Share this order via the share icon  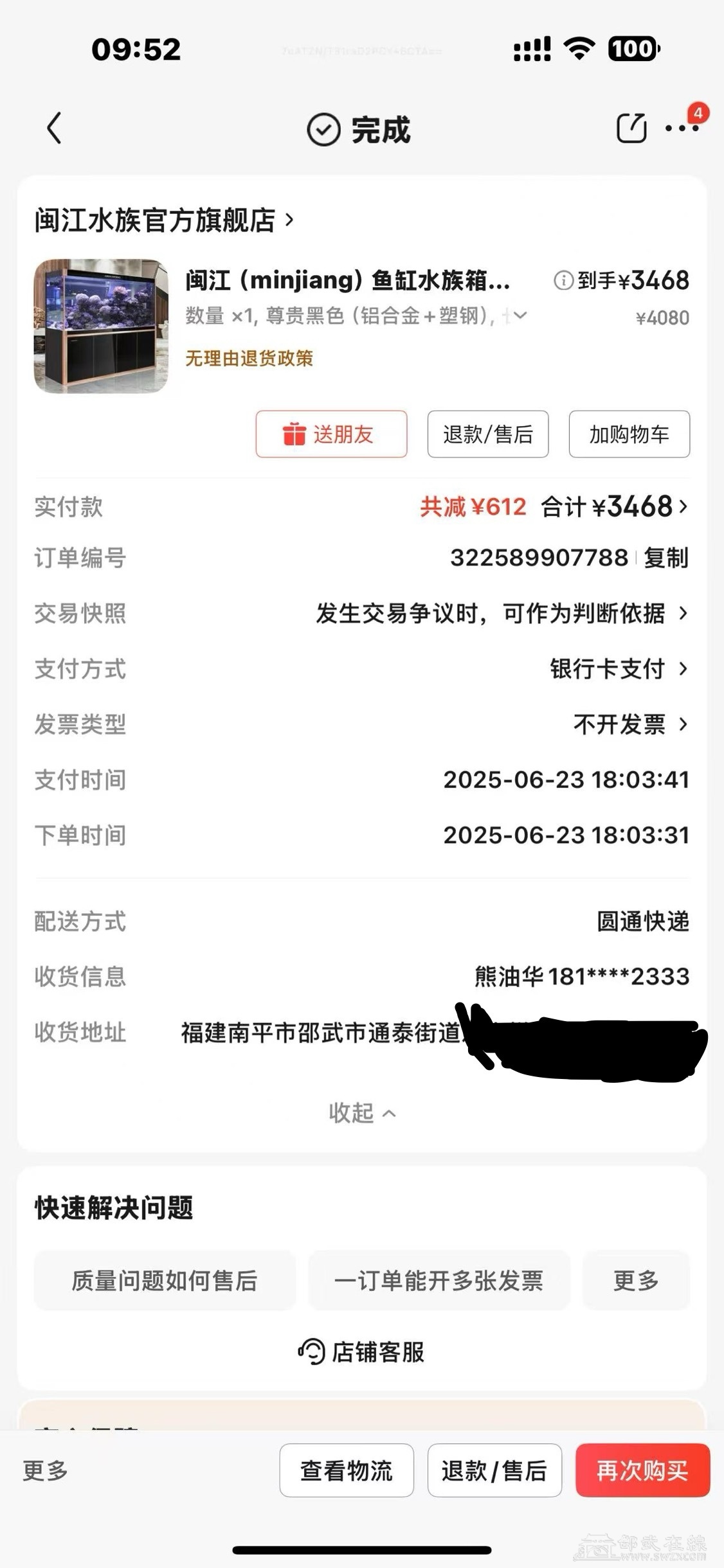click(x=631, y=128)
